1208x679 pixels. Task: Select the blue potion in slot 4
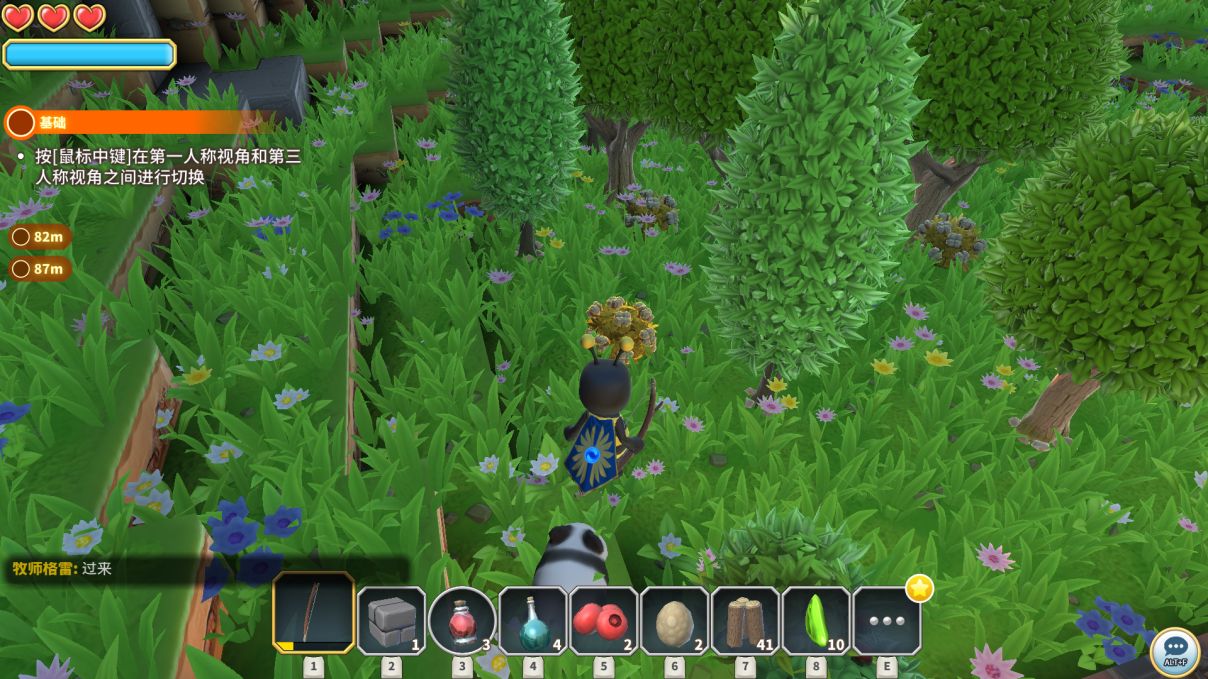click(533, 620)
